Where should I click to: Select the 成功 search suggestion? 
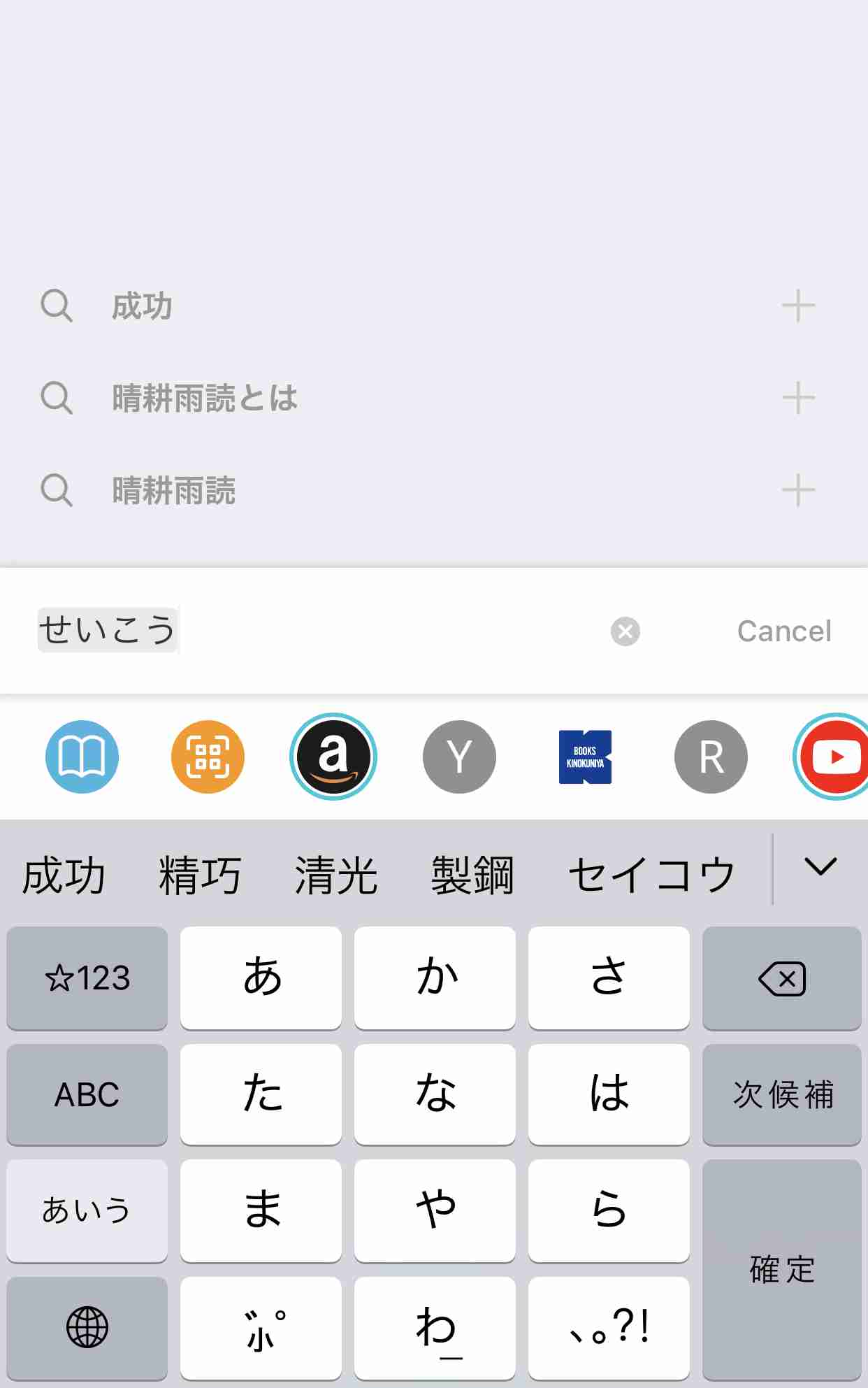pyautogui.click(x=142, y=306)
